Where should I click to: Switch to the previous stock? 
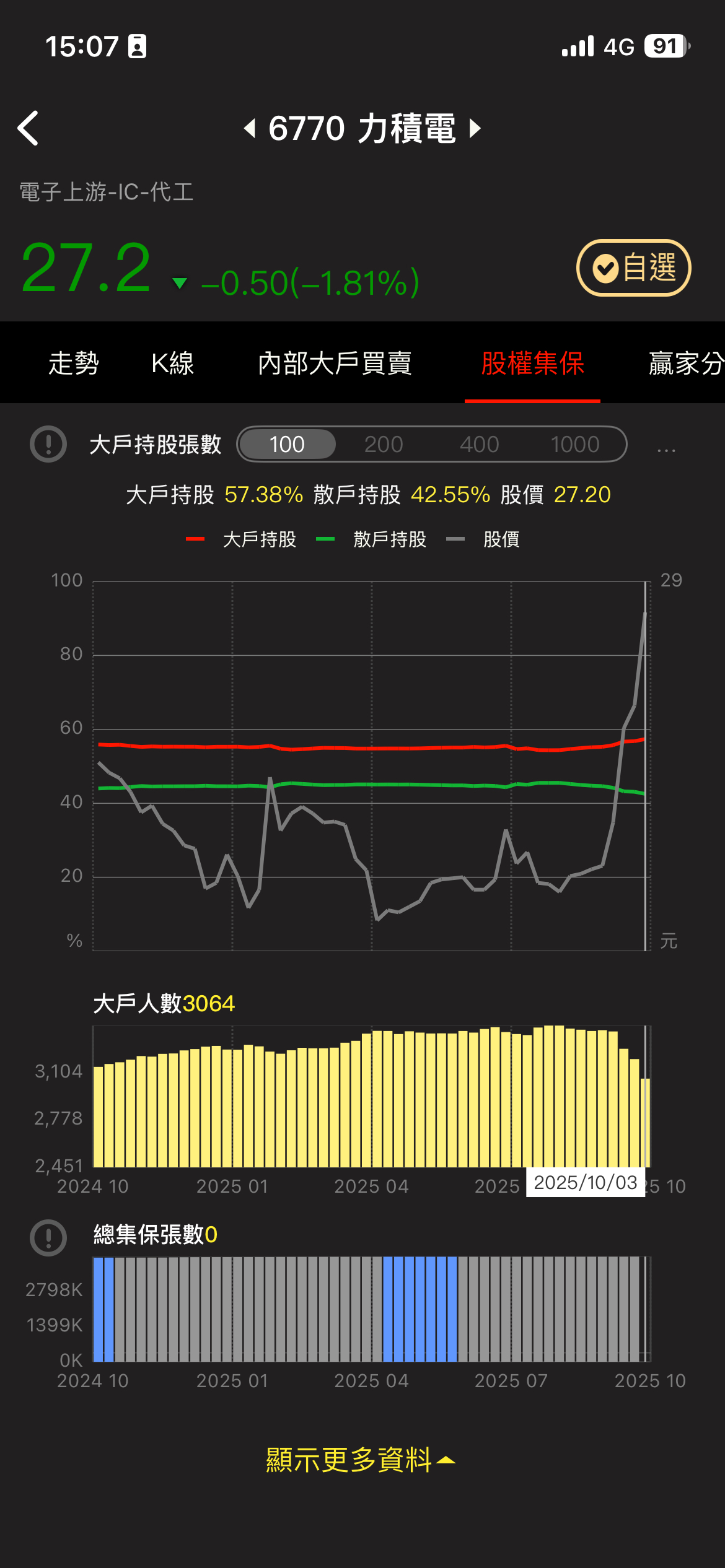249,128
